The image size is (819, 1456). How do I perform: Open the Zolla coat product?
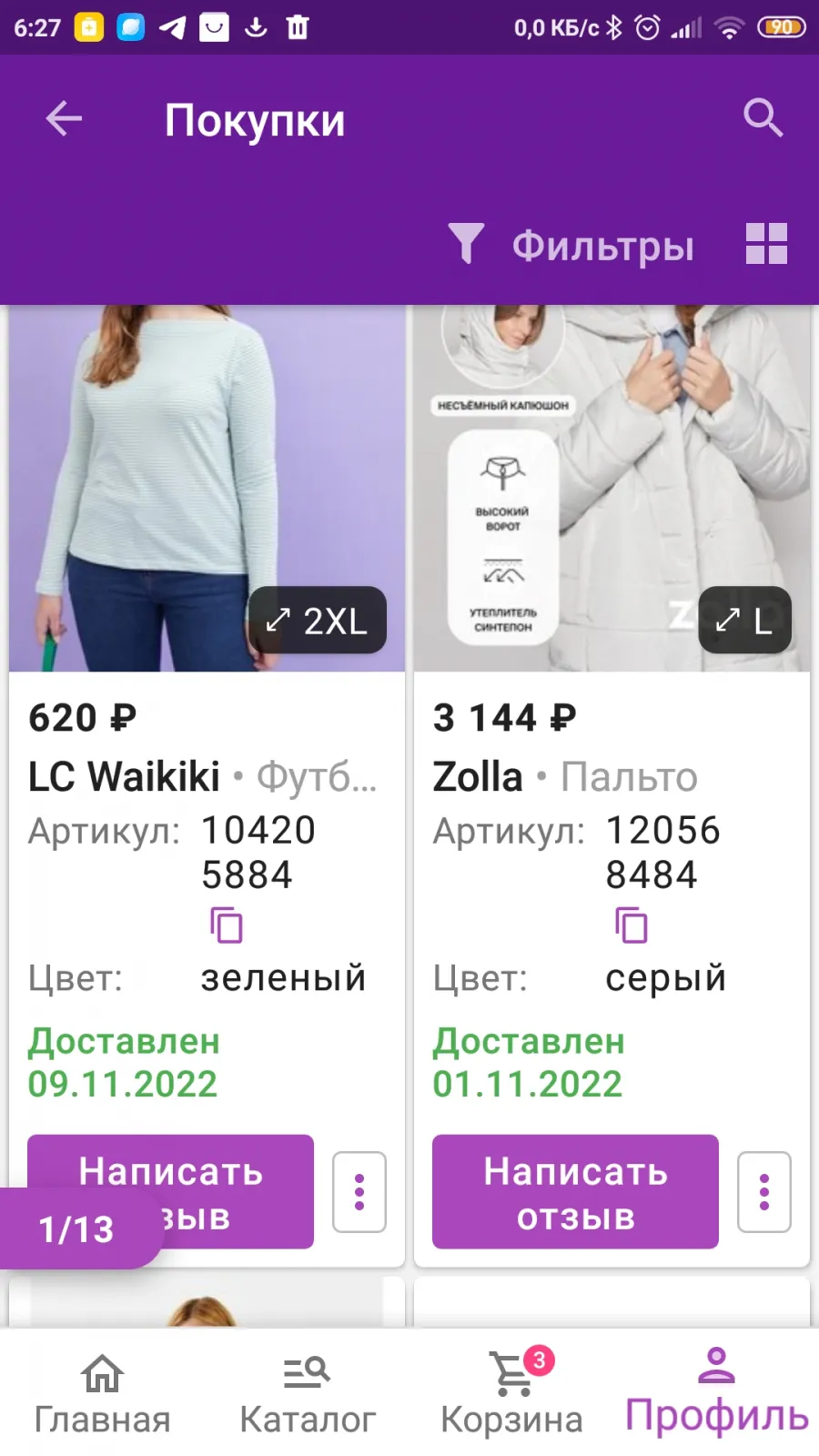pos(612,489)
